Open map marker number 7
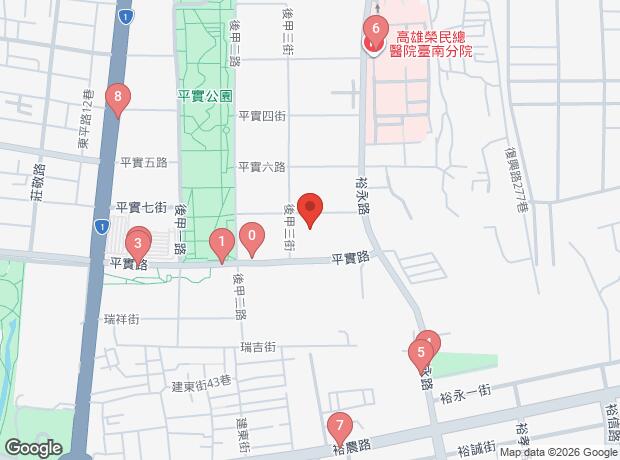 [x=340, y=426]
